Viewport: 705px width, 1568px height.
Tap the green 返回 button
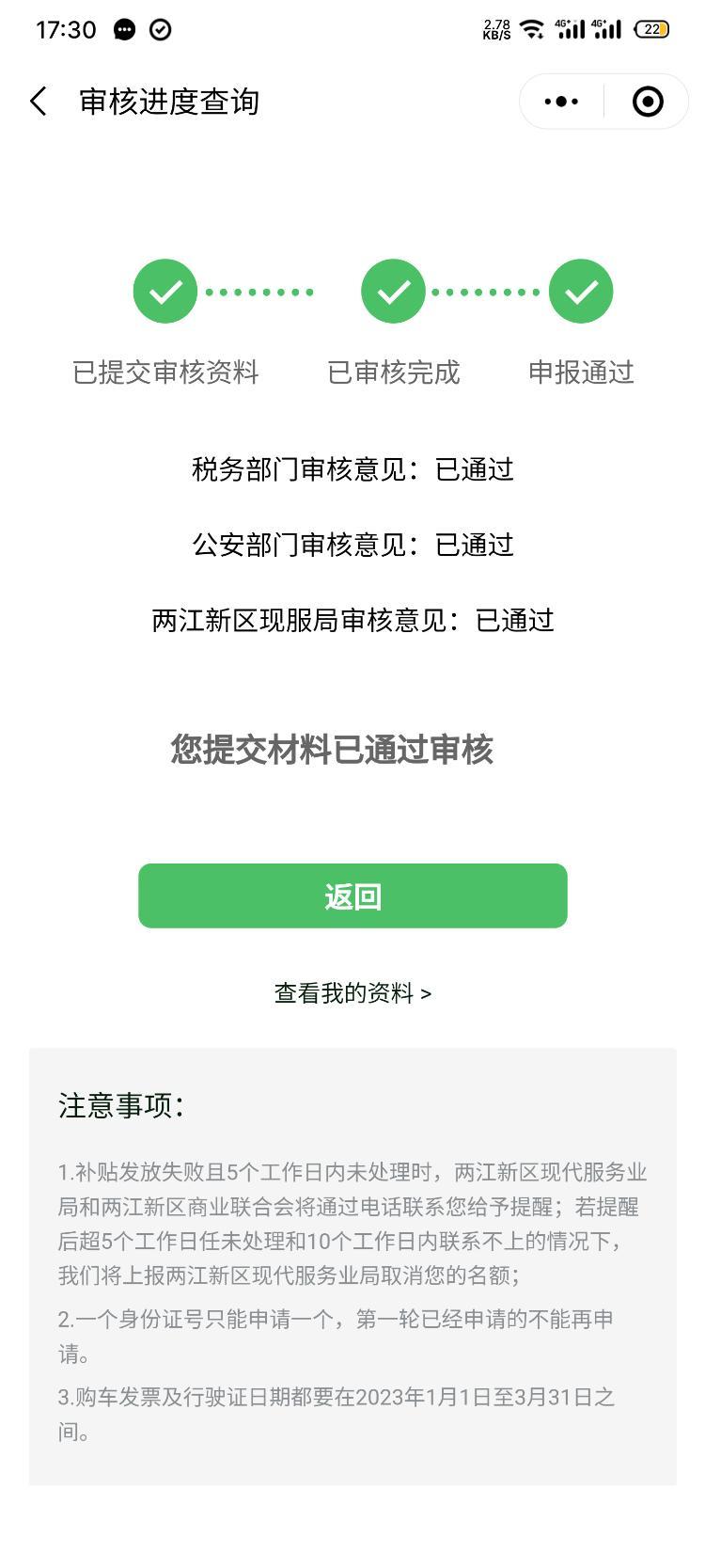pyautogui.click(x=352, y=895)
